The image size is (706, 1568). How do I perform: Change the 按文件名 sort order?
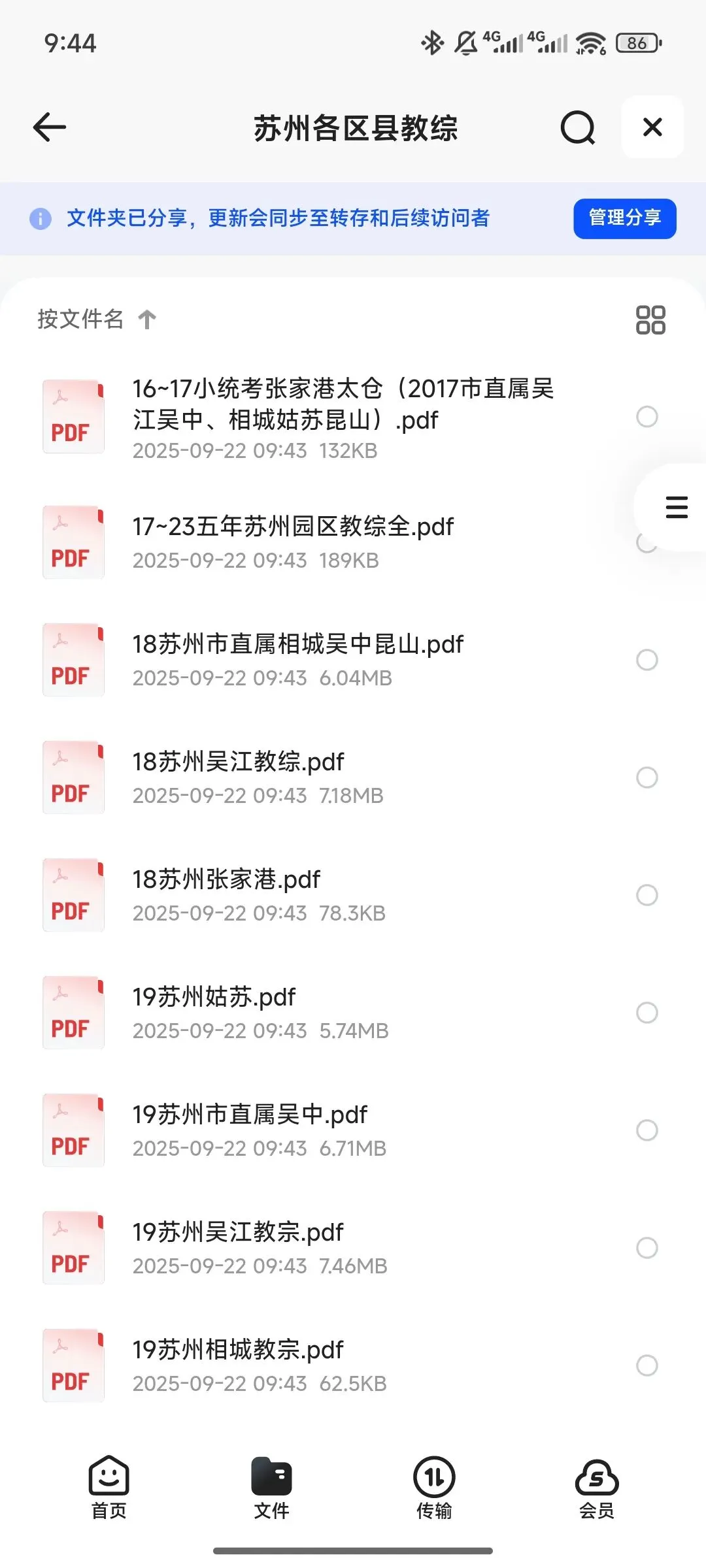point(97,319)
